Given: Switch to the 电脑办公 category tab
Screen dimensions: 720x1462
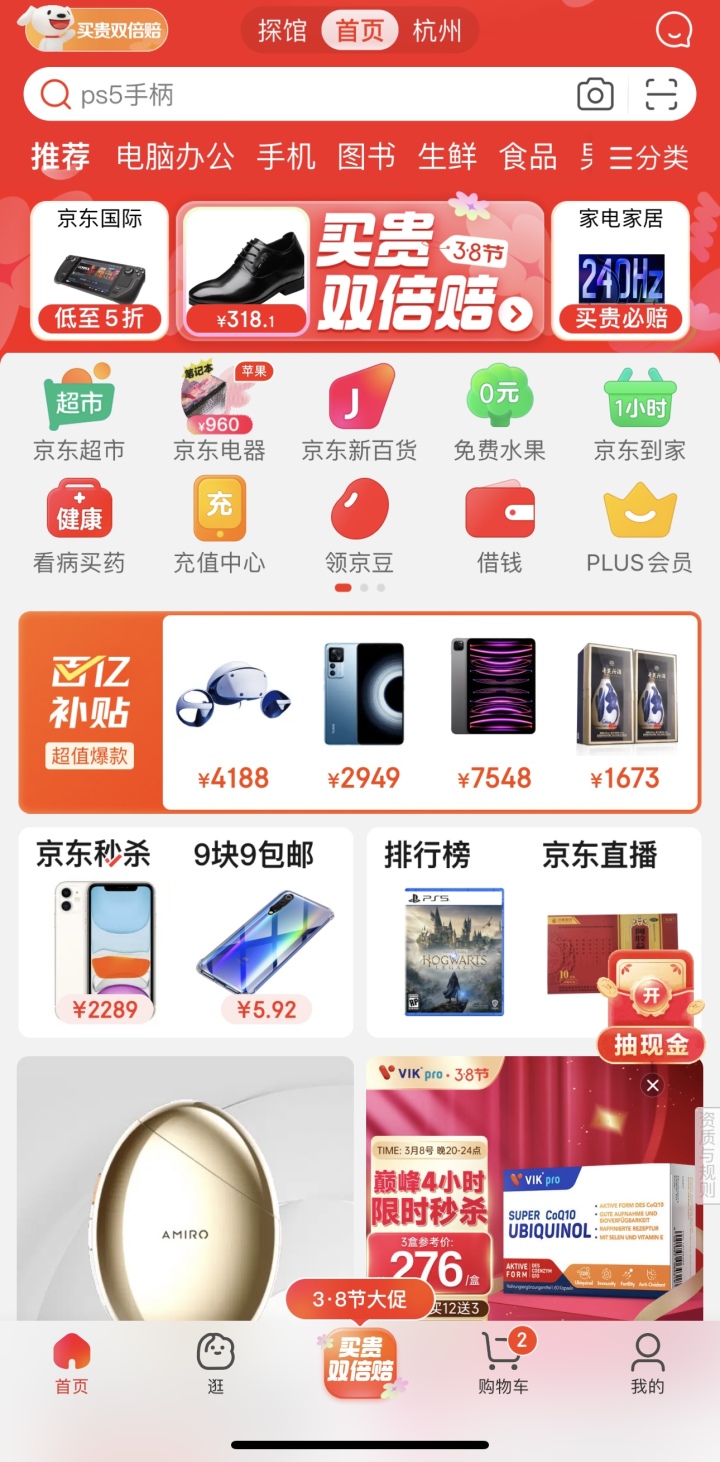Looking at the screenshot, I should (175, 157).
